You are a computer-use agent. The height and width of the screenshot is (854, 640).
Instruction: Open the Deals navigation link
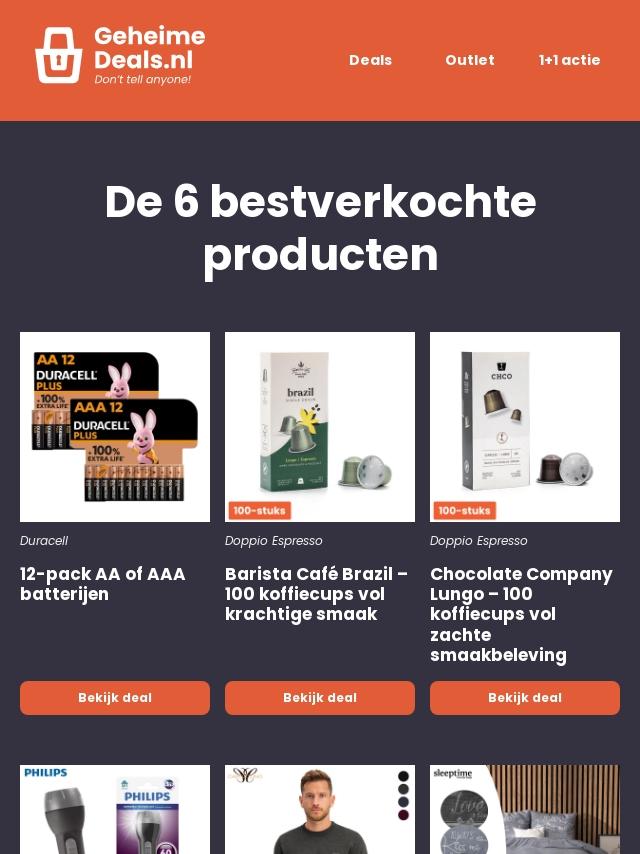[370, 60]
